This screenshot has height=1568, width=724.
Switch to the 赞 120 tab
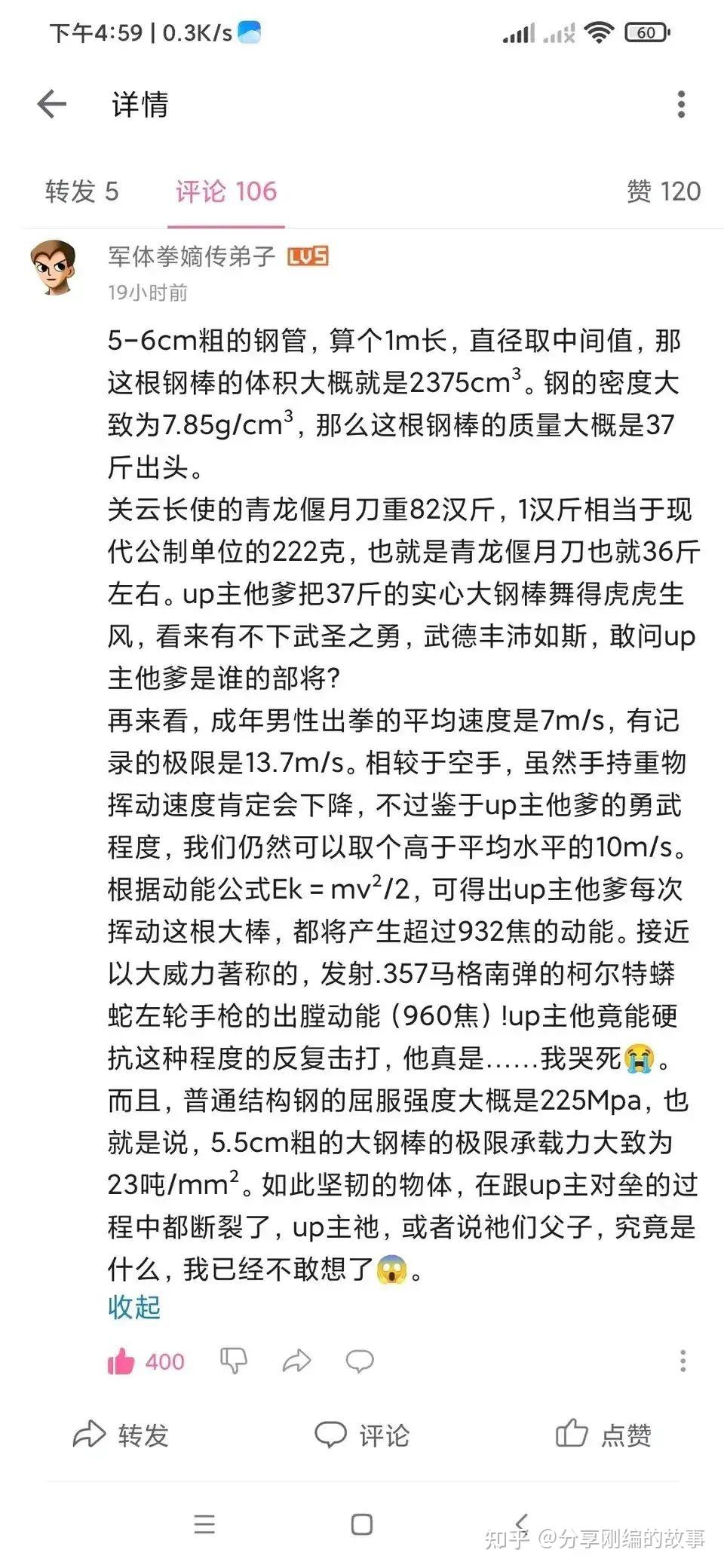[663, 191]
